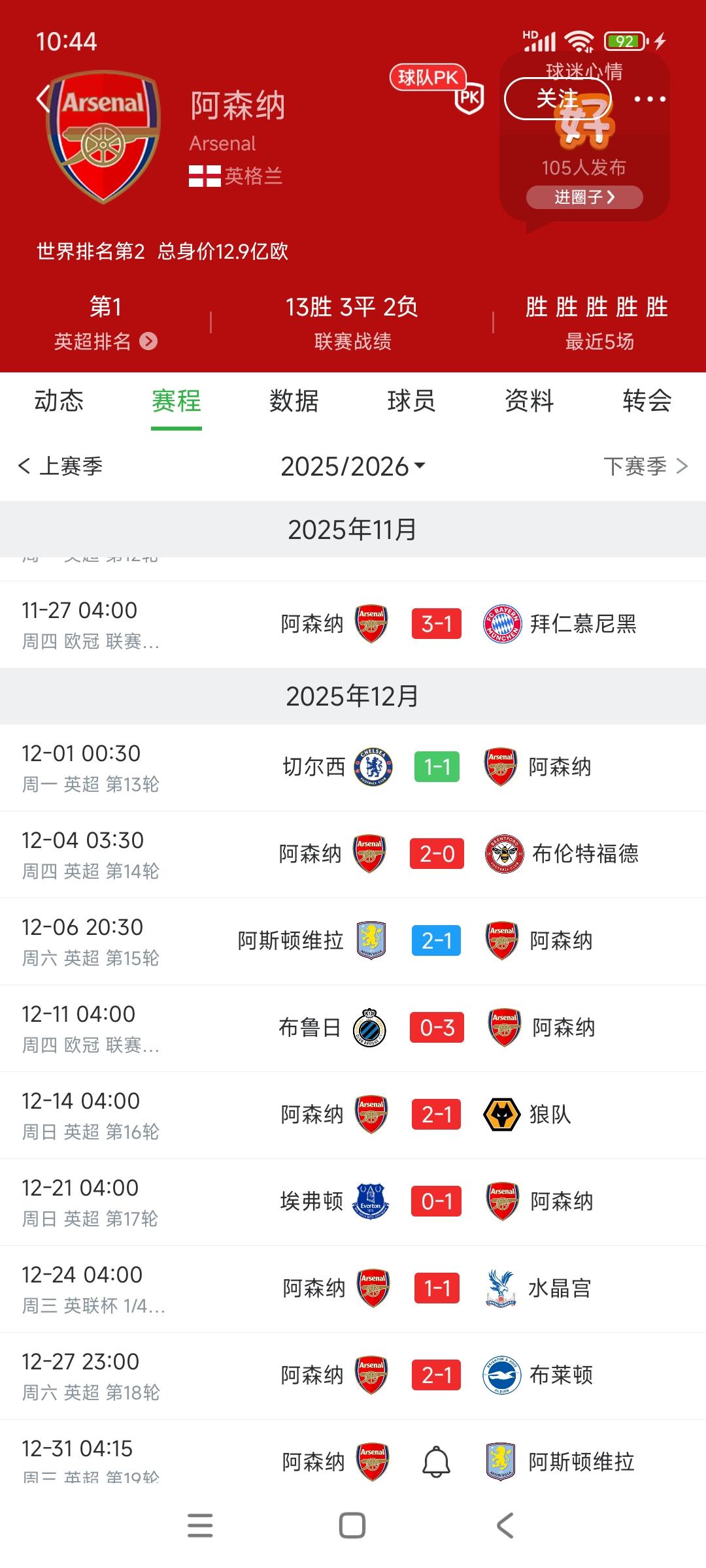Open the 球队PK team comparison
The width and height of the screenshot is (706, 1568).
[x=436, y=85]
